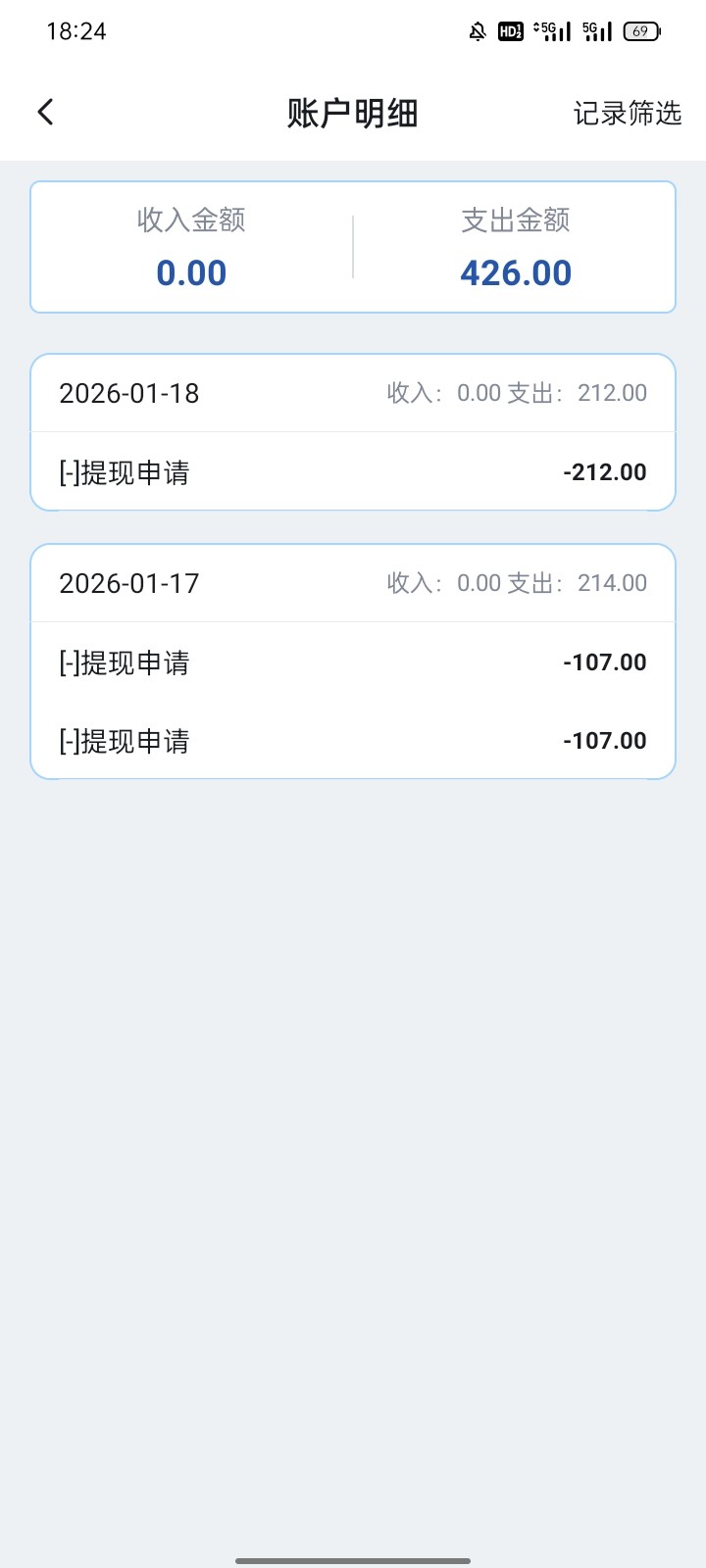Select the 账户明细 page title
Image resolution: width=706 pixels, height=1568 pixels.
point(352,114)
